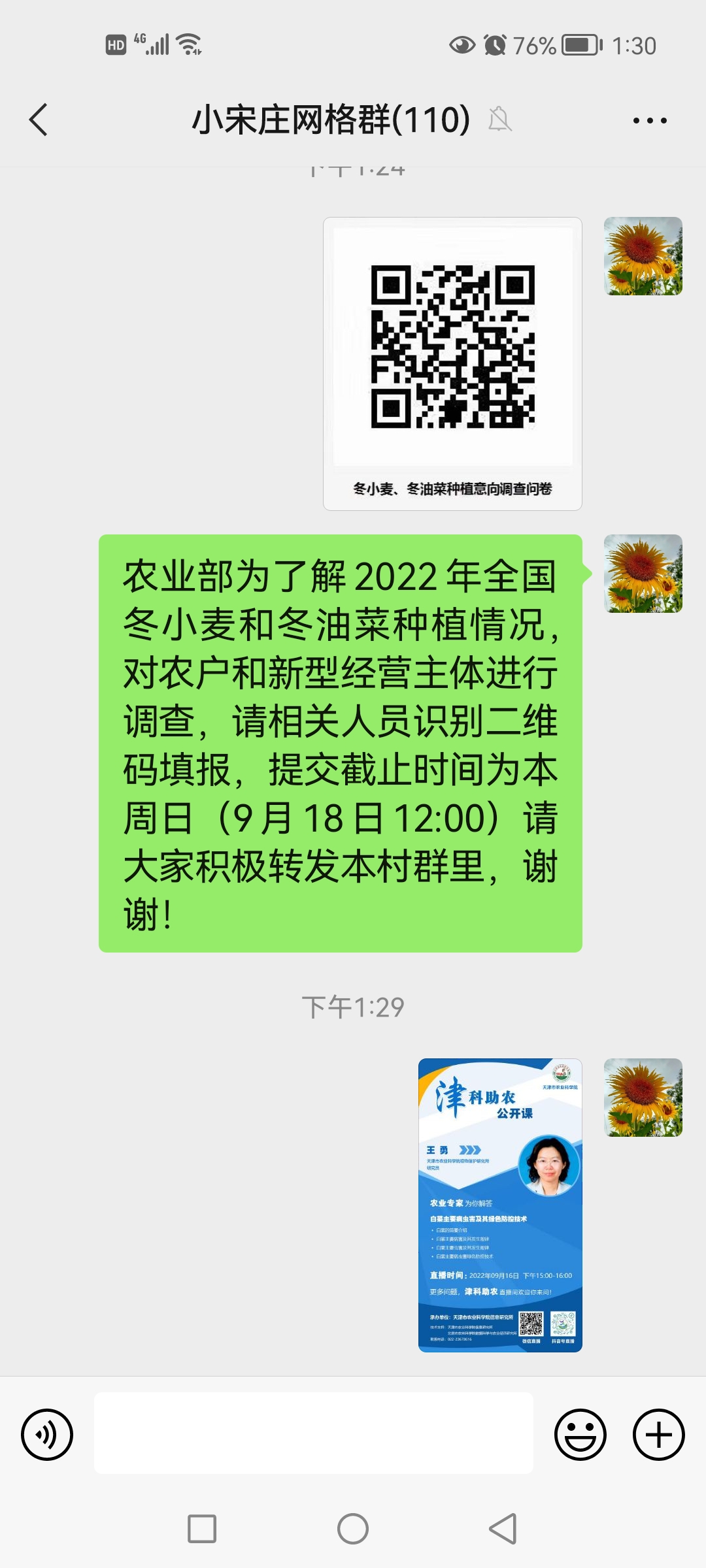Open the QR code survey image

coord(452,363)
